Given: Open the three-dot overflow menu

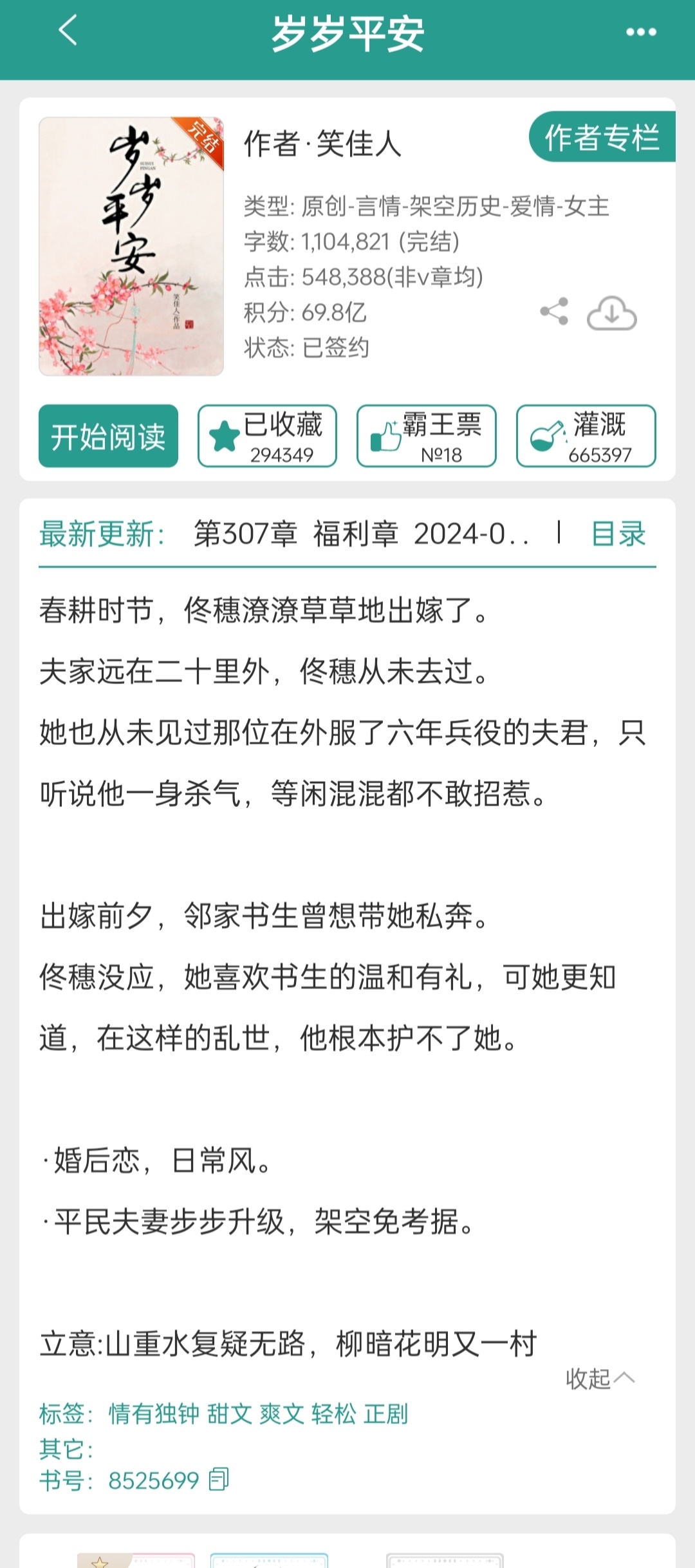Looking at the screenshot, I should [x=641, y=32].
